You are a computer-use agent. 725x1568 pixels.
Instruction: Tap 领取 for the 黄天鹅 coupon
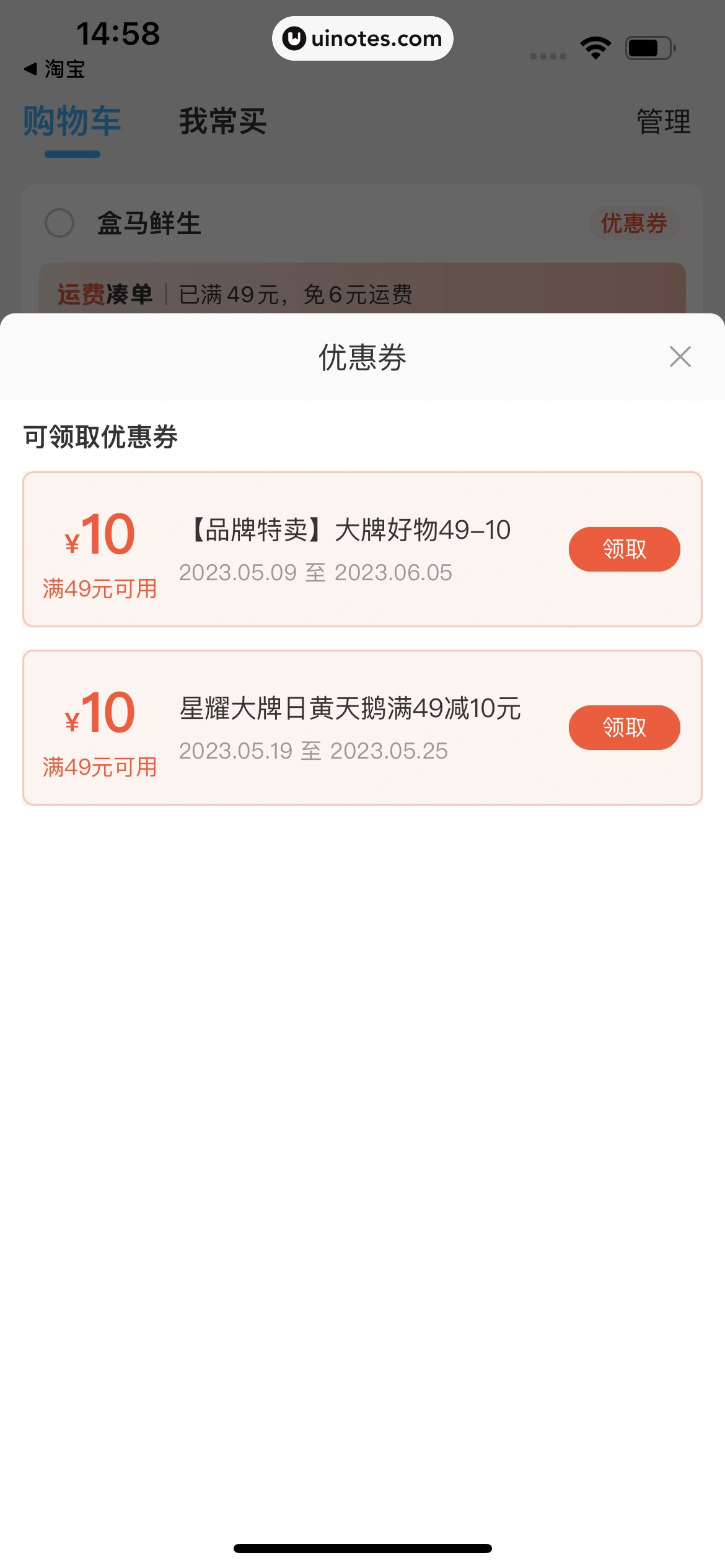pos(624,728)
